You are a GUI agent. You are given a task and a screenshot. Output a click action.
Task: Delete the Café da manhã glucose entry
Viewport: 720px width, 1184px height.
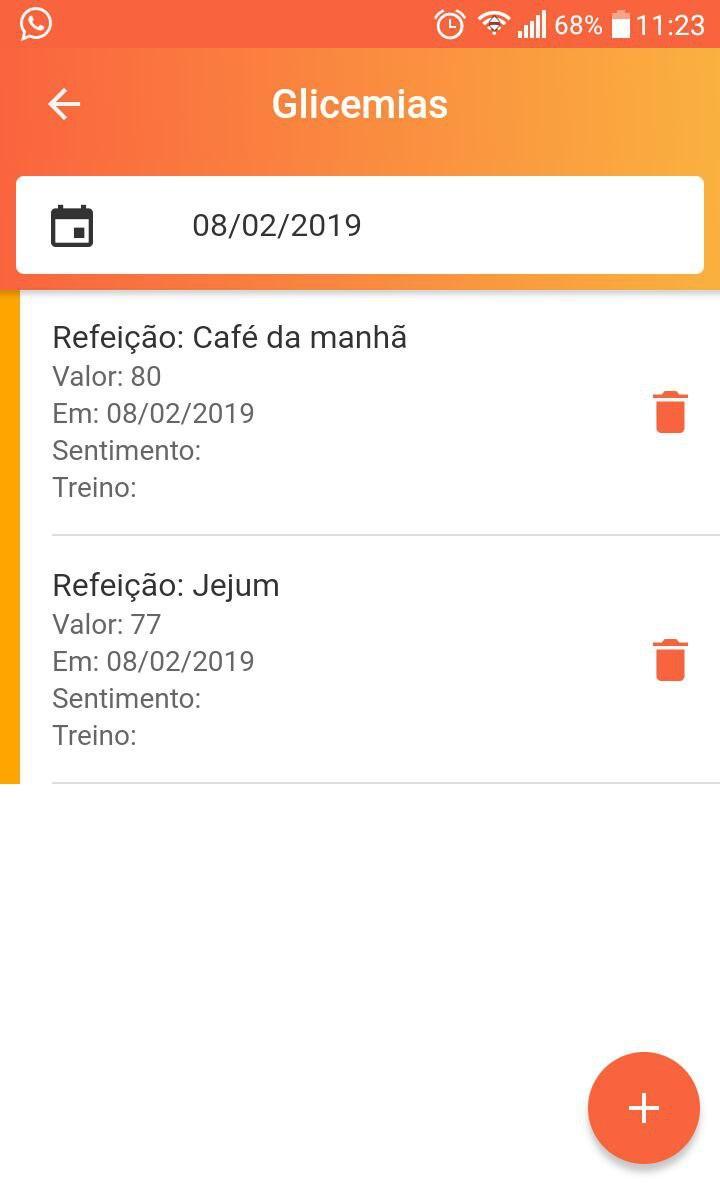click(x=670, y=412)
